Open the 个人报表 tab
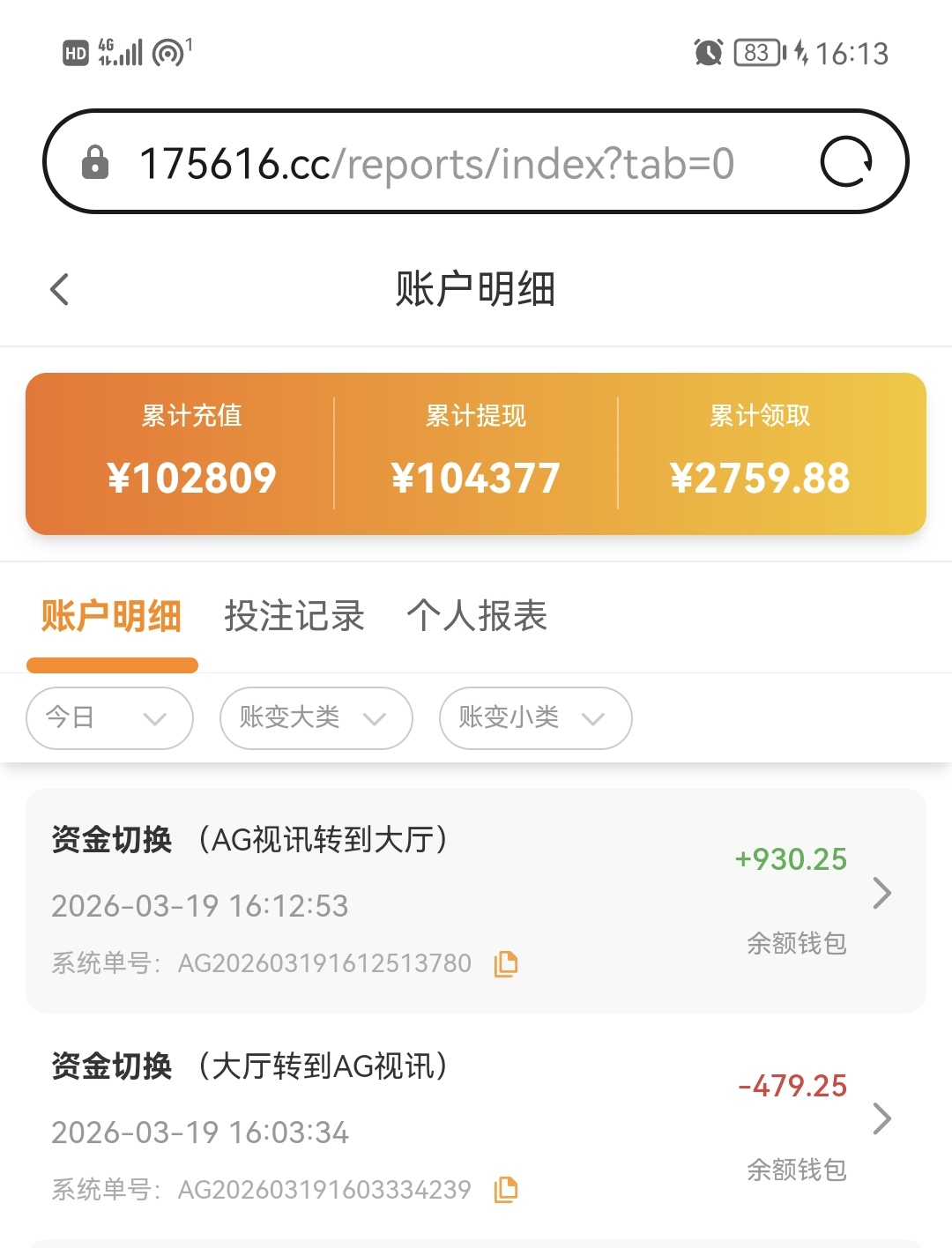 coord(477,616)
